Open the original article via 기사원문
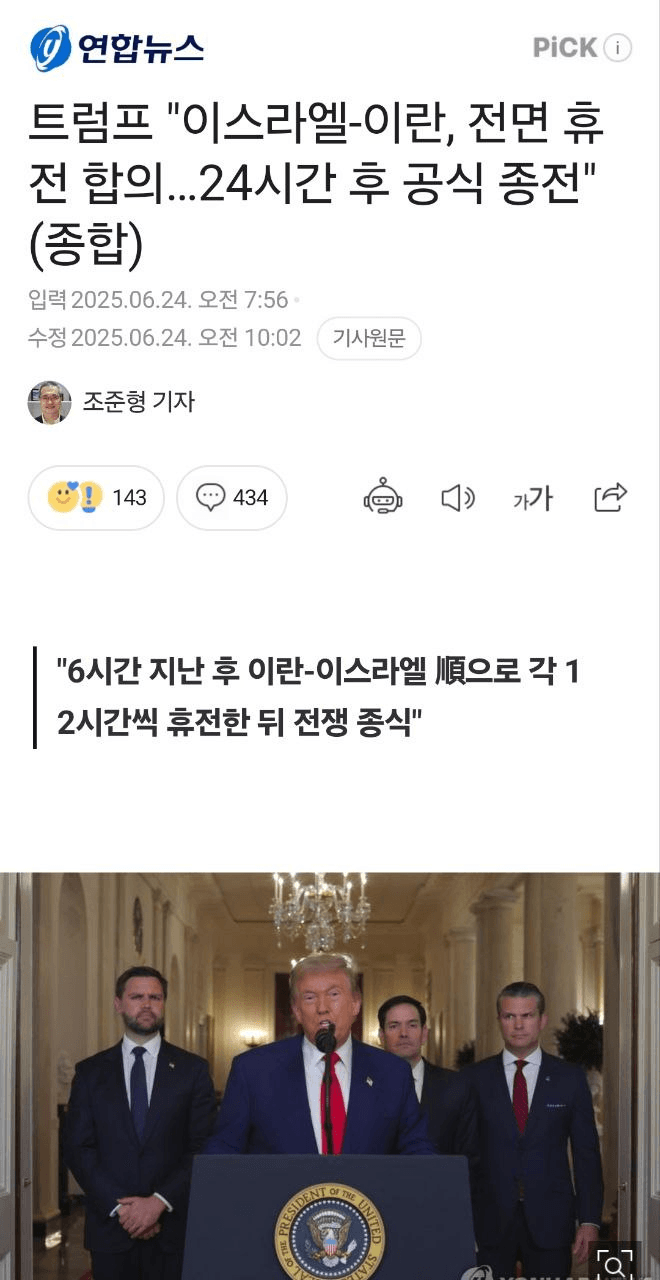Screen dimensions: 660x1280 point(369,338)
